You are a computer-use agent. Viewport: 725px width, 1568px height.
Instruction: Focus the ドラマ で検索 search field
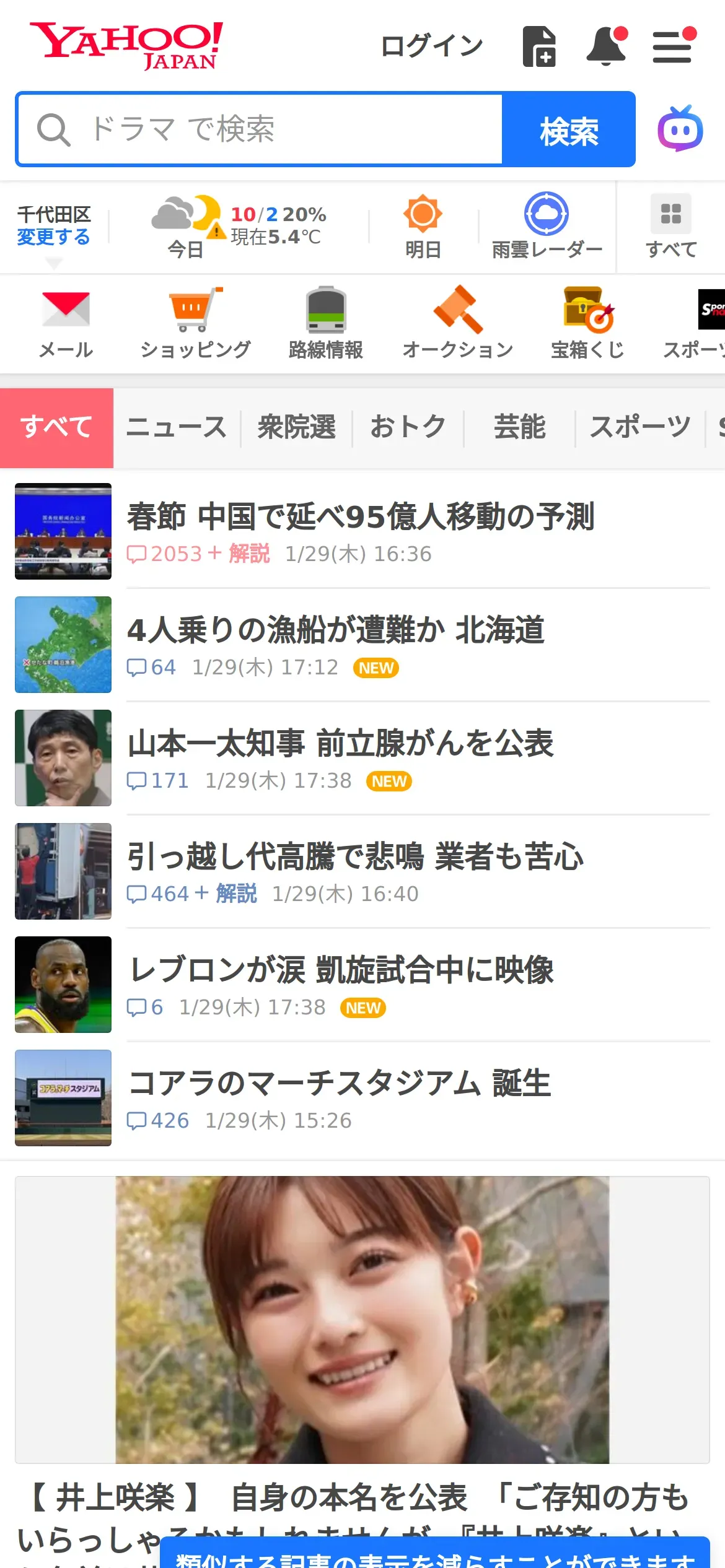click(260, 129)
